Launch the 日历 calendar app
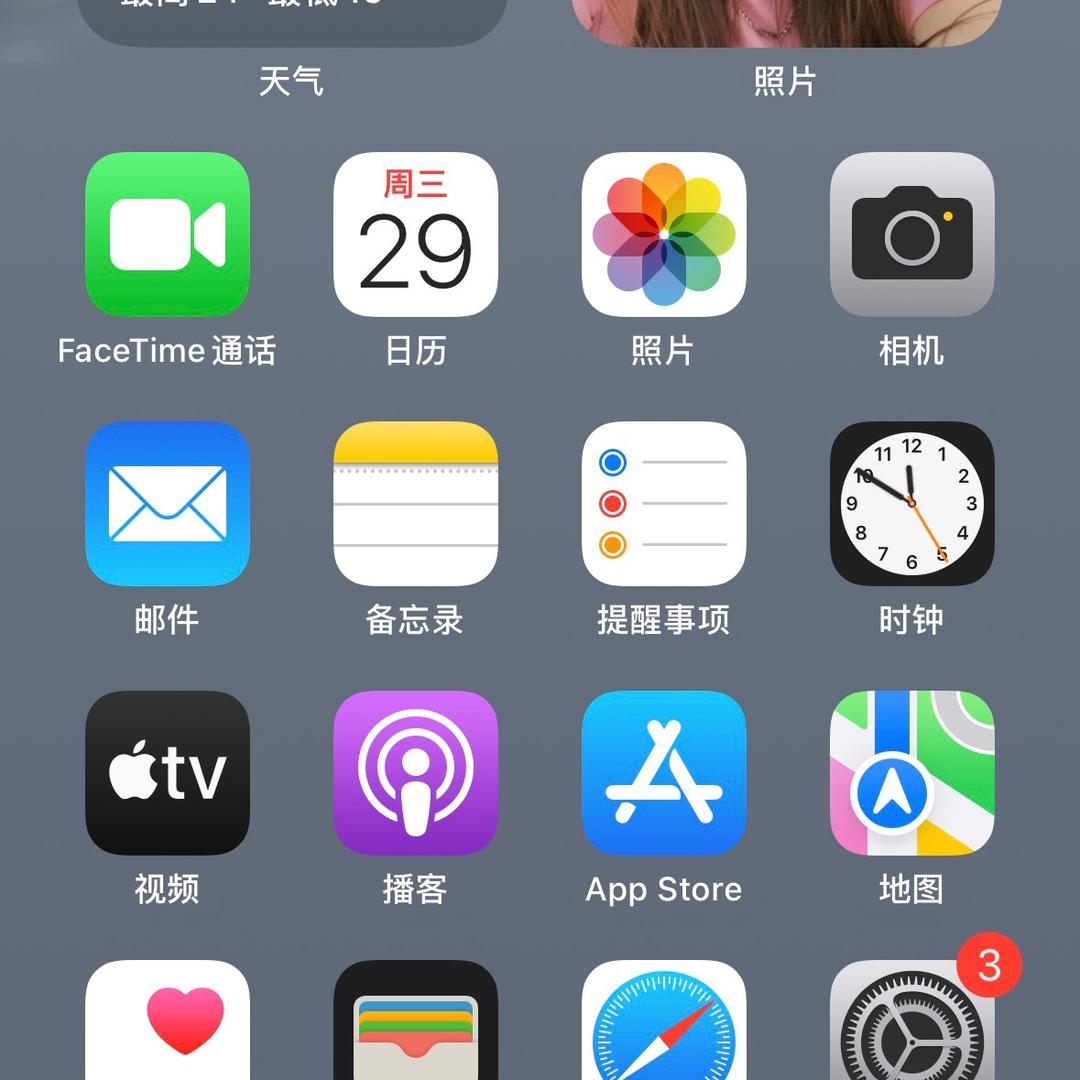 [x=415, y=234]
